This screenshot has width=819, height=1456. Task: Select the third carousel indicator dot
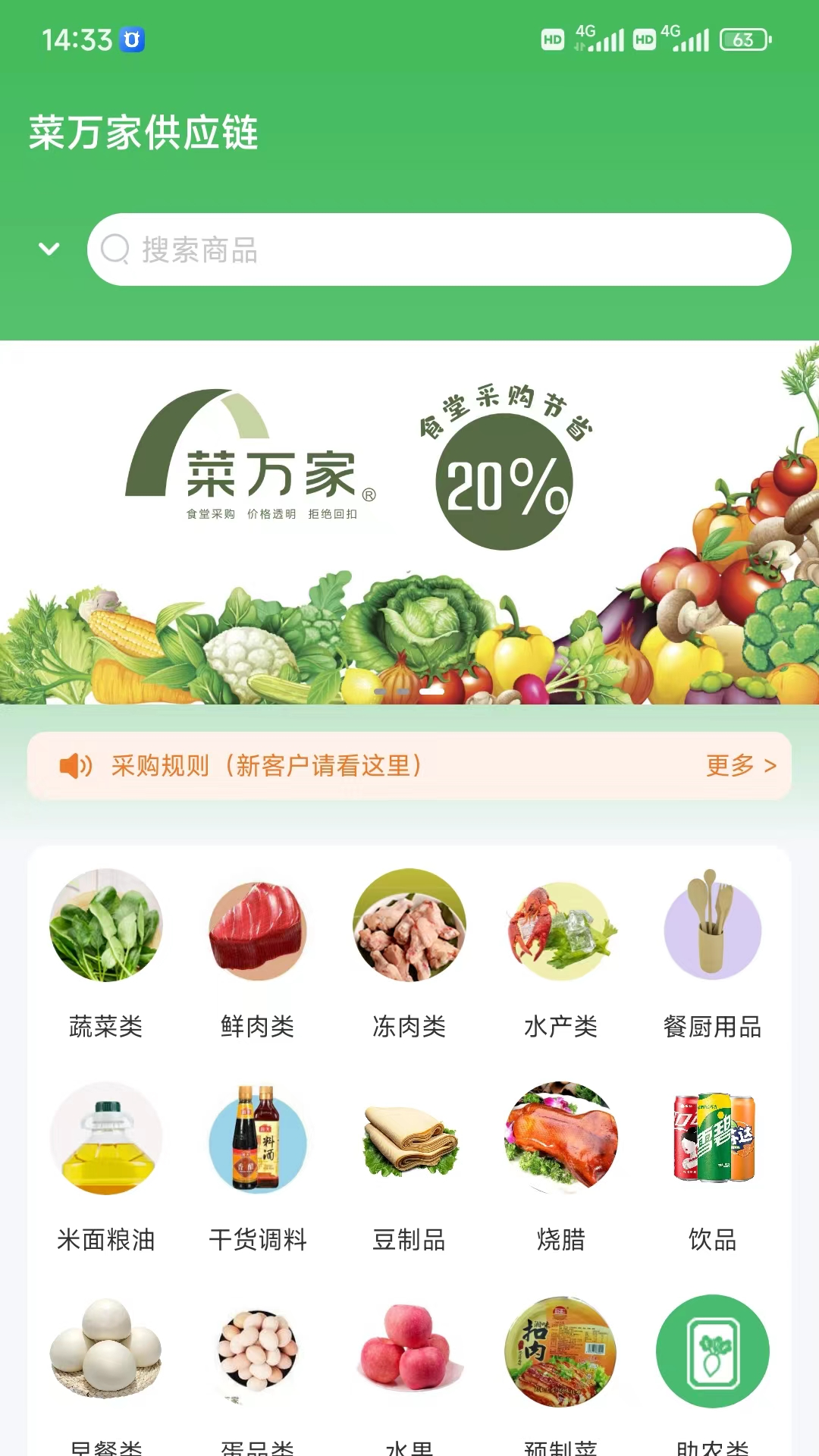click(432, 690)
